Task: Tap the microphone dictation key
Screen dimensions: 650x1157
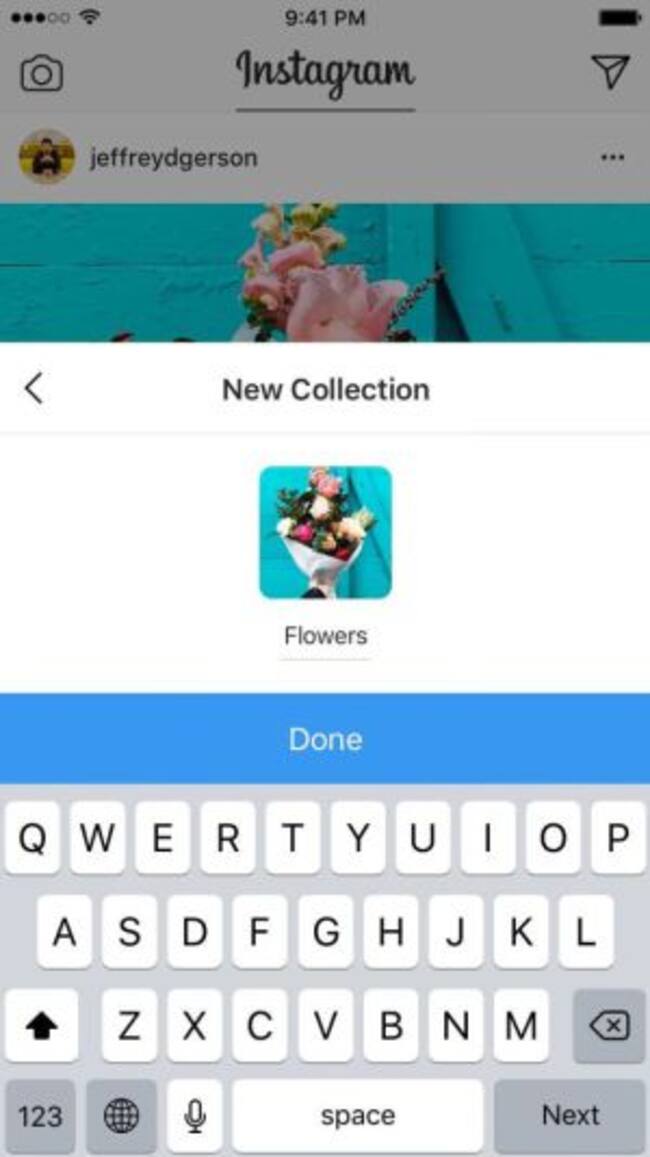Action: coord(196,1115)
